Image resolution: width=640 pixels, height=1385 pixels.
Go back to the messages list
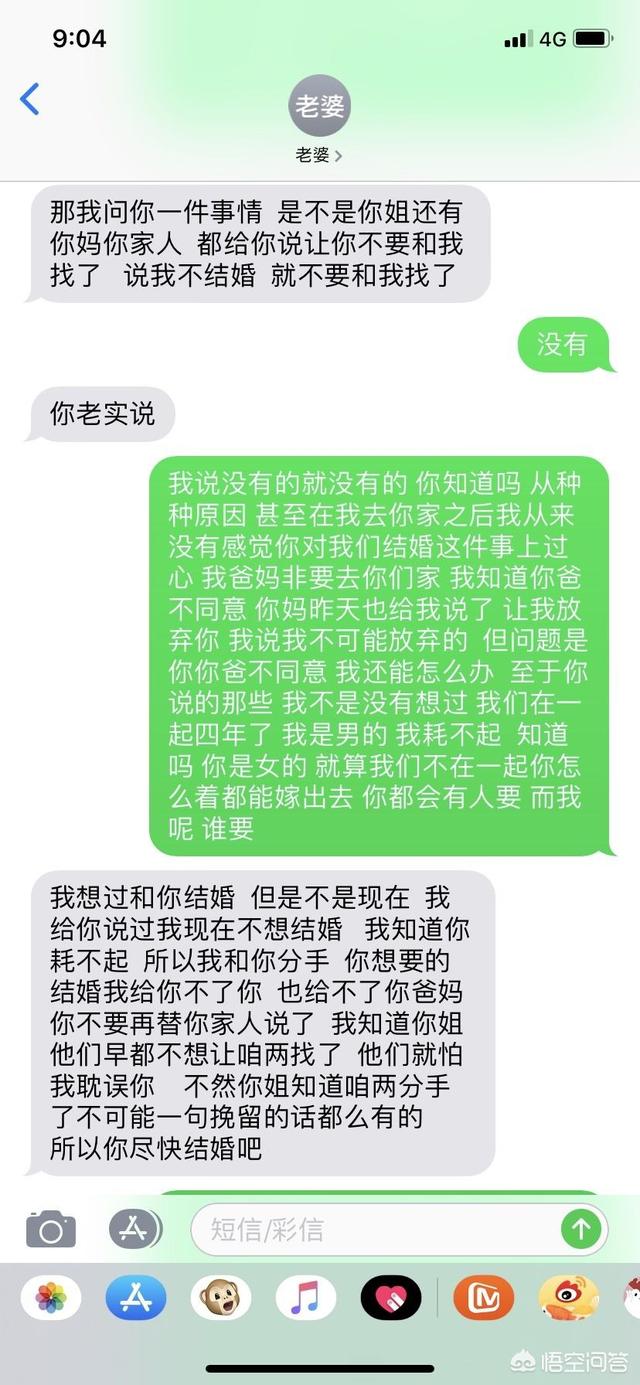point(30,100)
